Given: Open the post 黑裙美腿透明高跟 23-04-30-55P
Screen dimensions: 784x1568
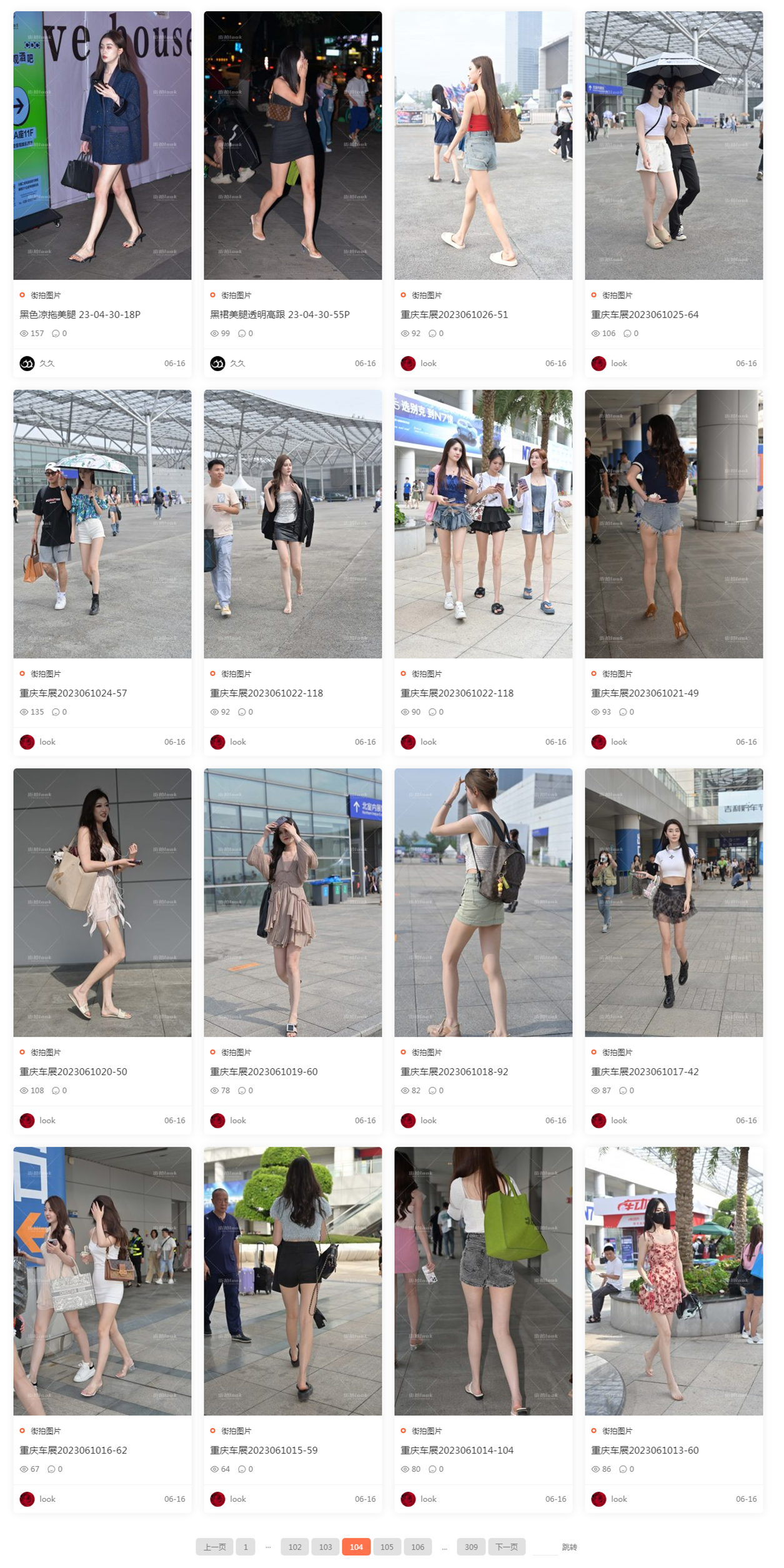Looking at the screenshot, I should click(279, 314).
